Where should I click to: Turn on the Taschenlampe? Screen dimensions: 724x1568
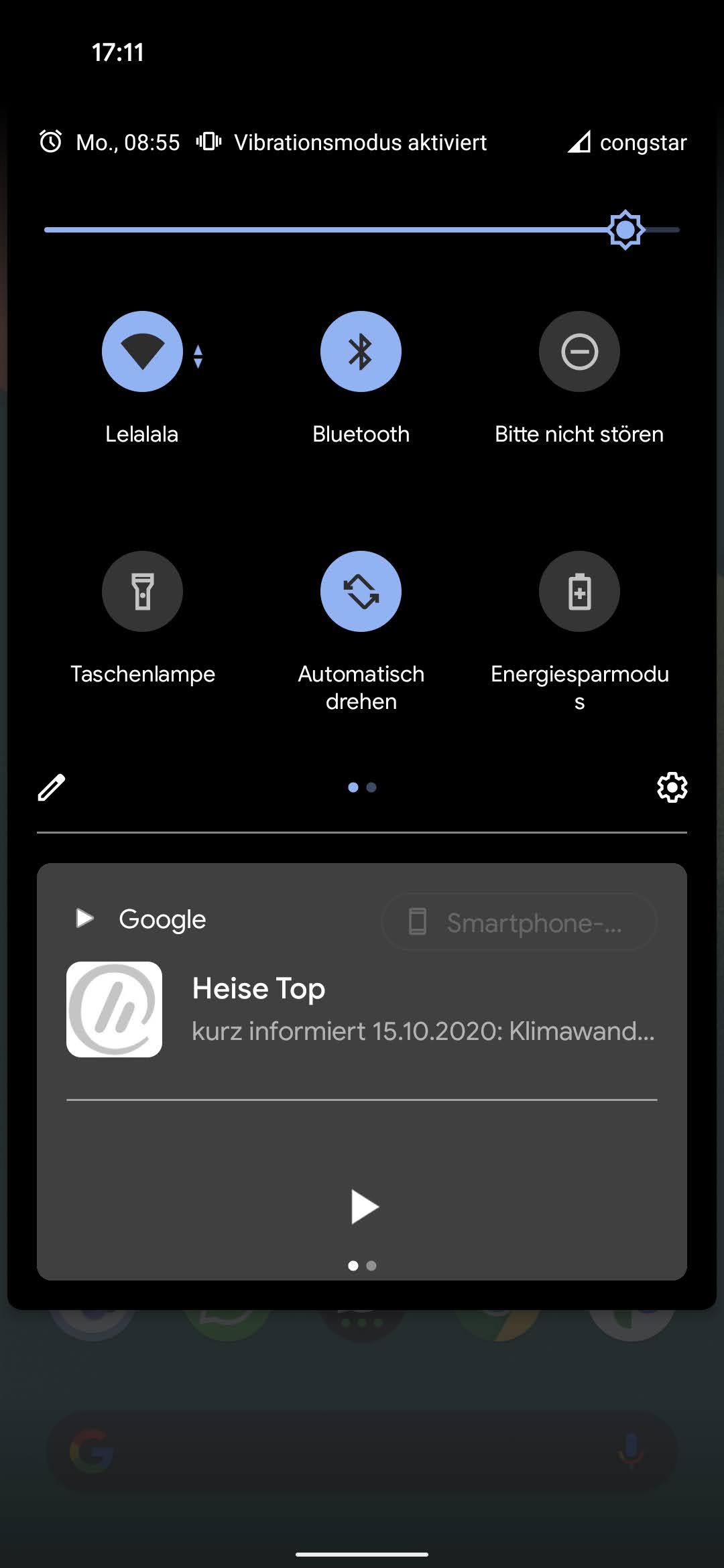tap(142, 591)
